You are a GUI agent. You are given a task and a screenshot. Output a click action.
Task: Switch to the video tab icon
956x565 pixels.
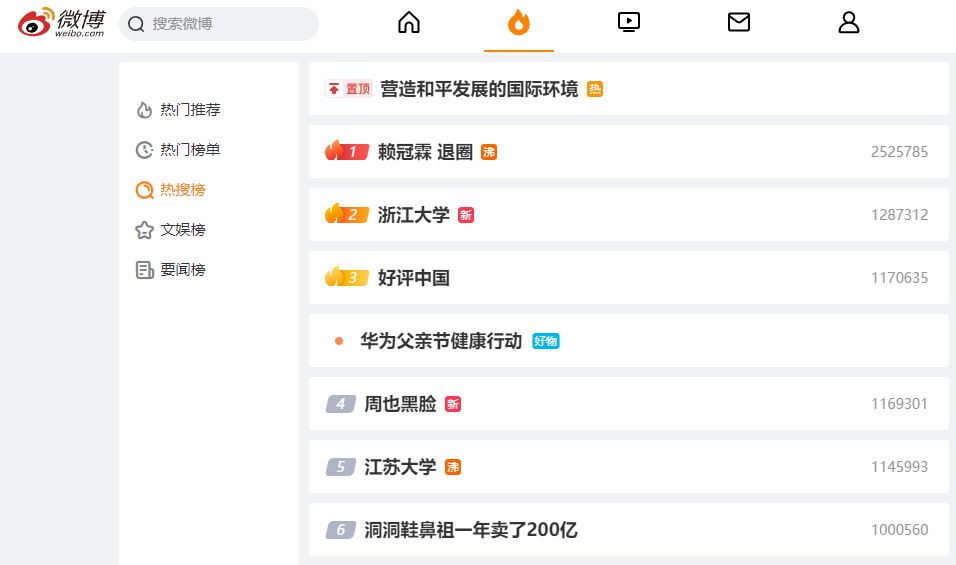[x=629, y=23]
